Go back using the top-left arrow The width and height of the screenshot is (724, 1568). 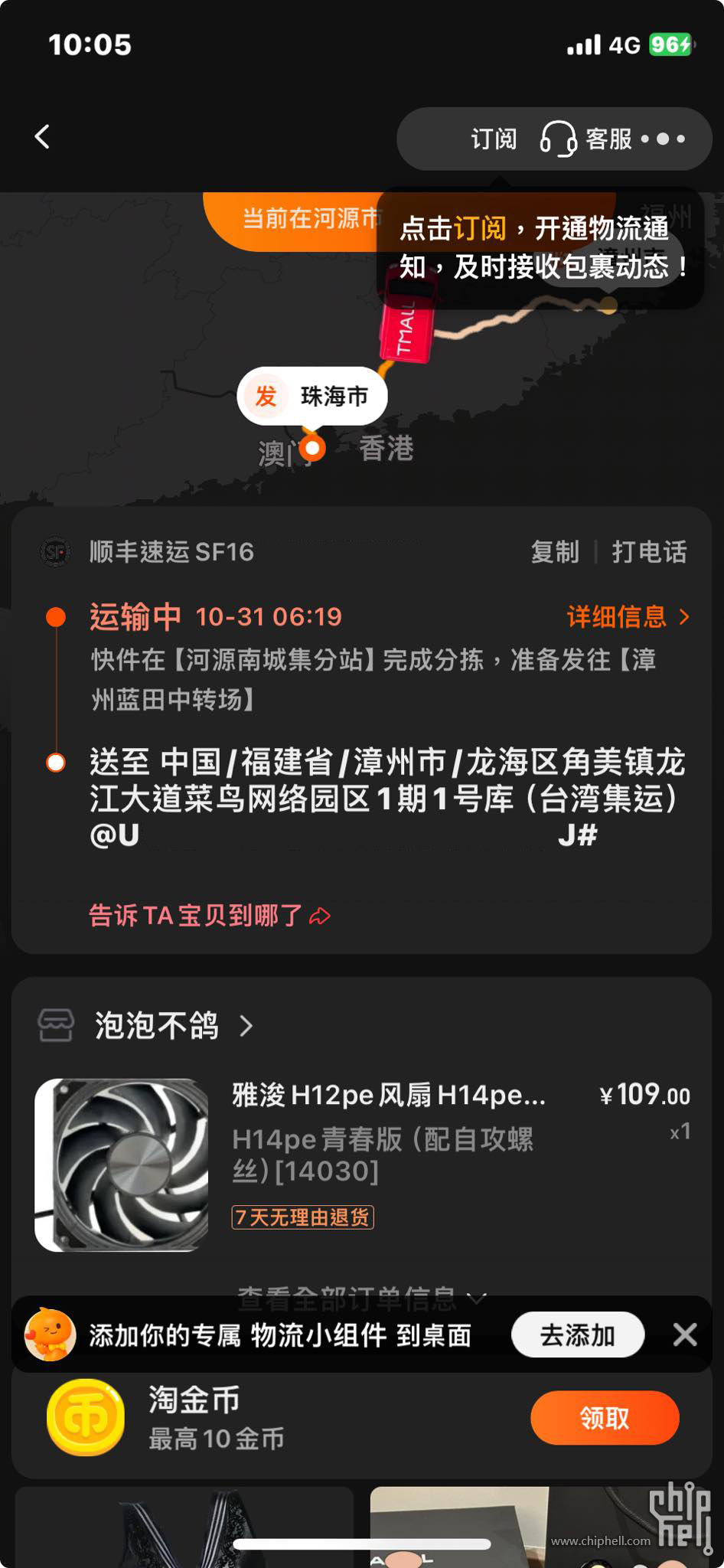43,138
